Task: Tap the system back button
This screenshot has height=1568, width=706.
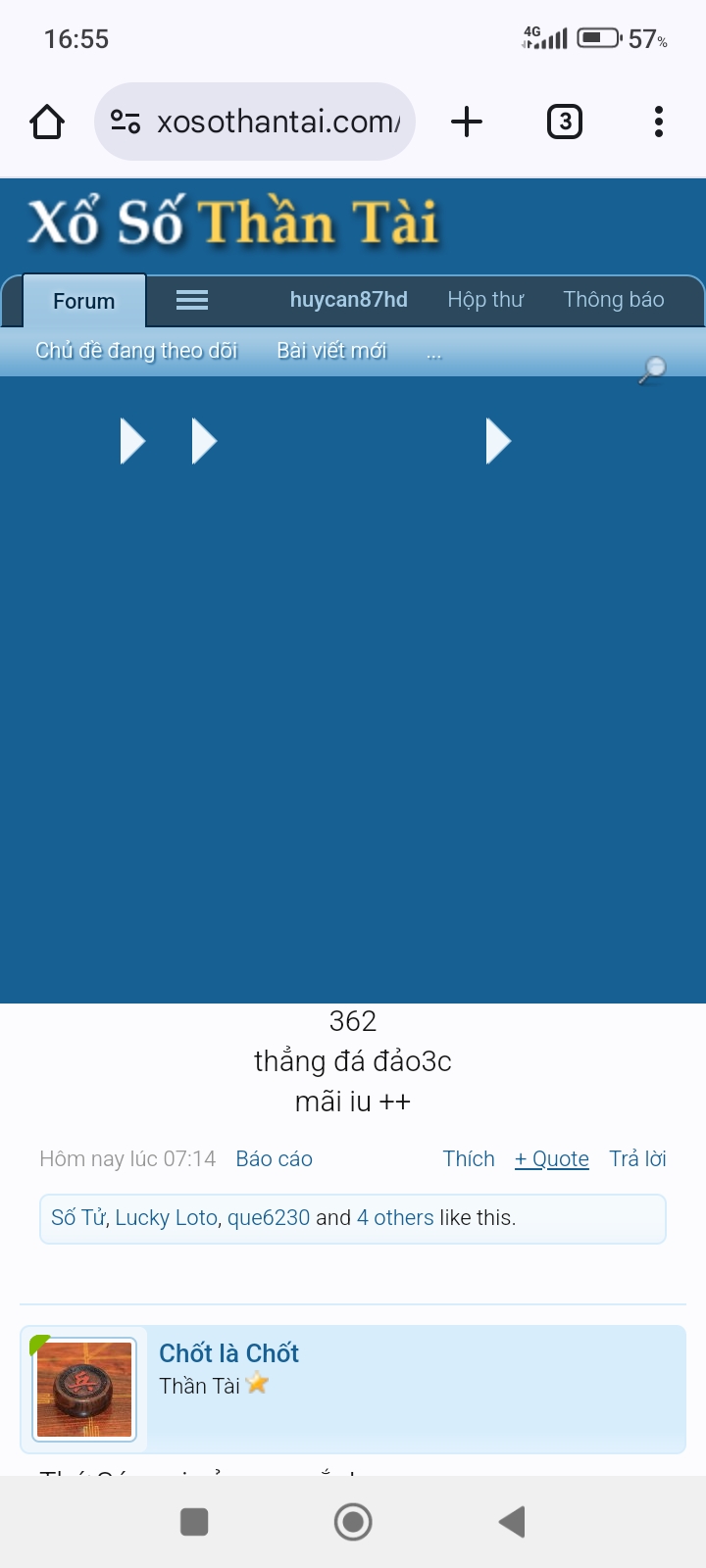Action: point(512,1522)
